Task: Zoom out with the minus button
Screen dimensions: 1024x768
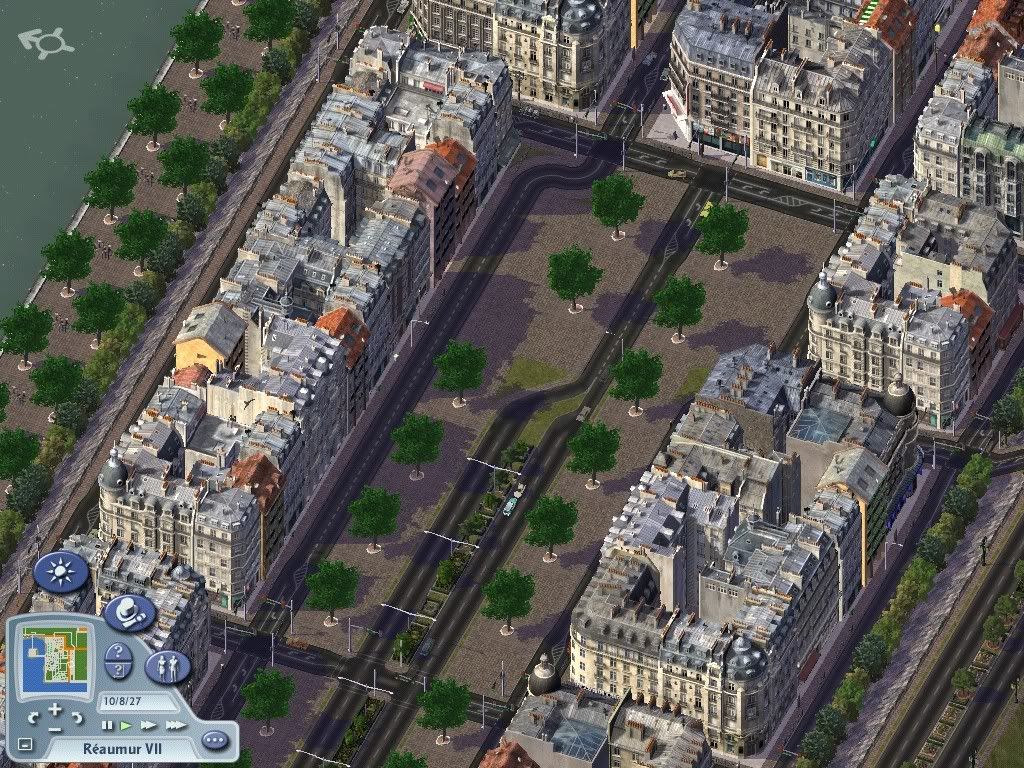Action: 55,729
